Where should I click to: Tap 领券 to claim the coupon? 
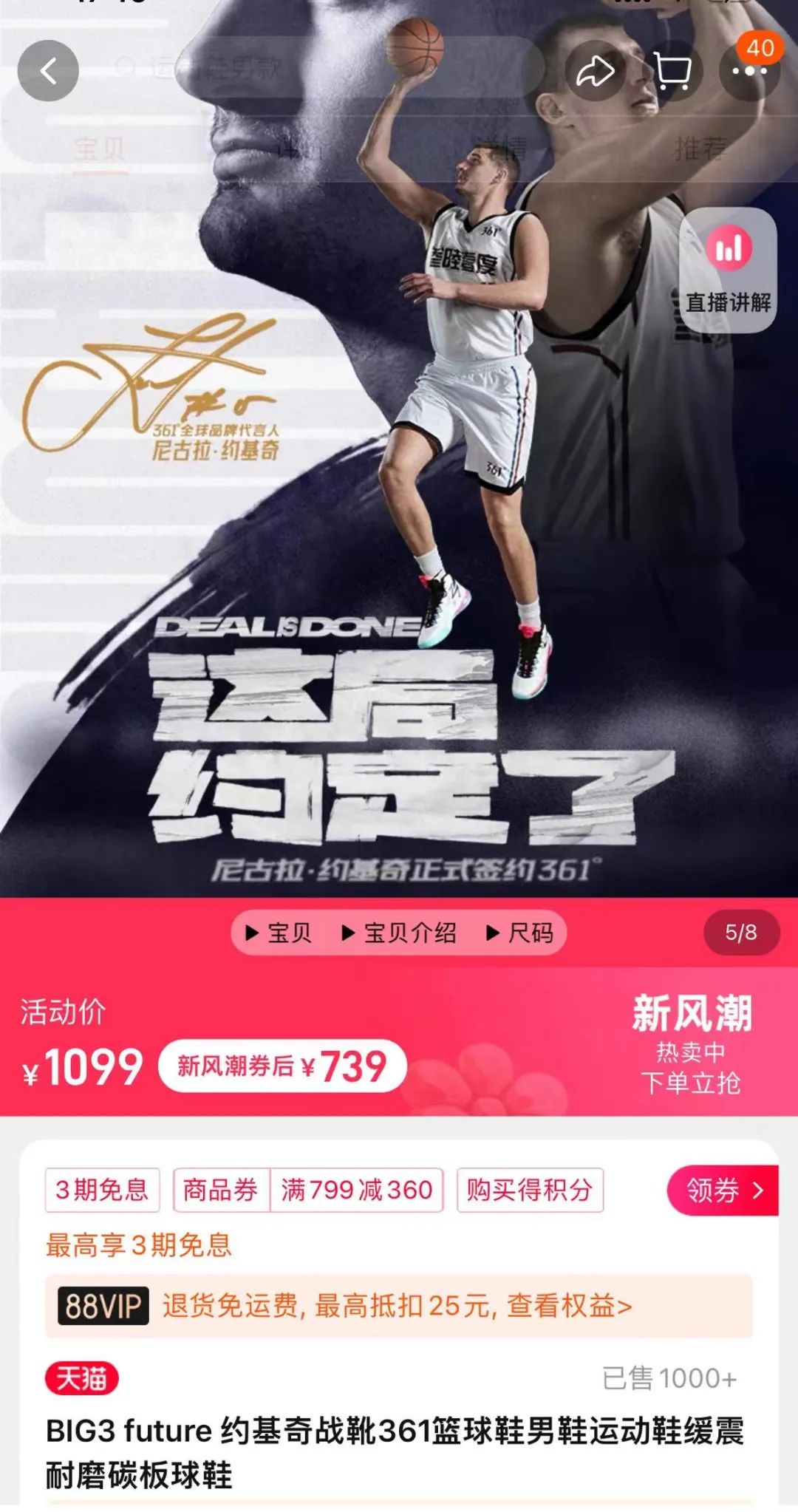[x=723, y=1190]
